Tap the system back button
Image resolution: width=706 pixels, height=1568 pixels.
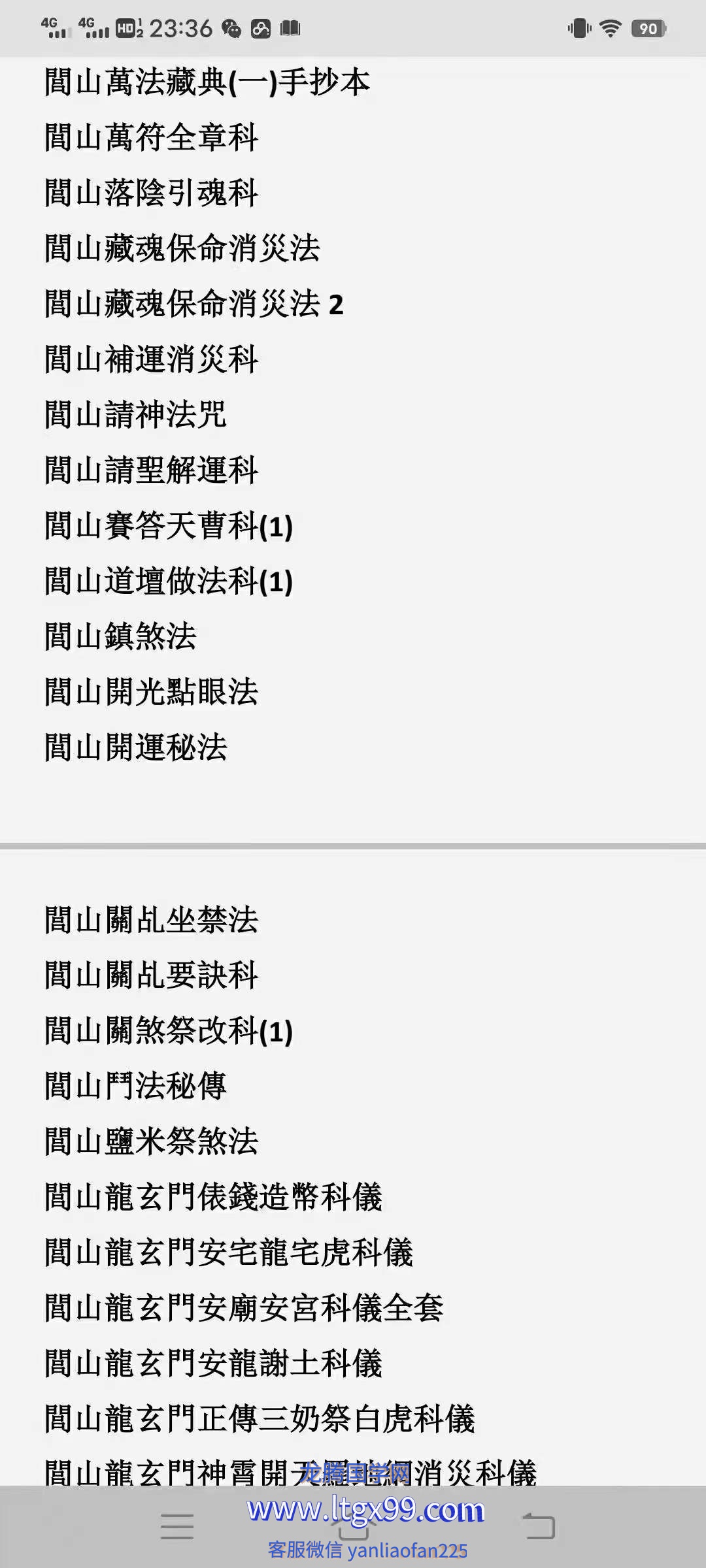(x=539, y=1526)
